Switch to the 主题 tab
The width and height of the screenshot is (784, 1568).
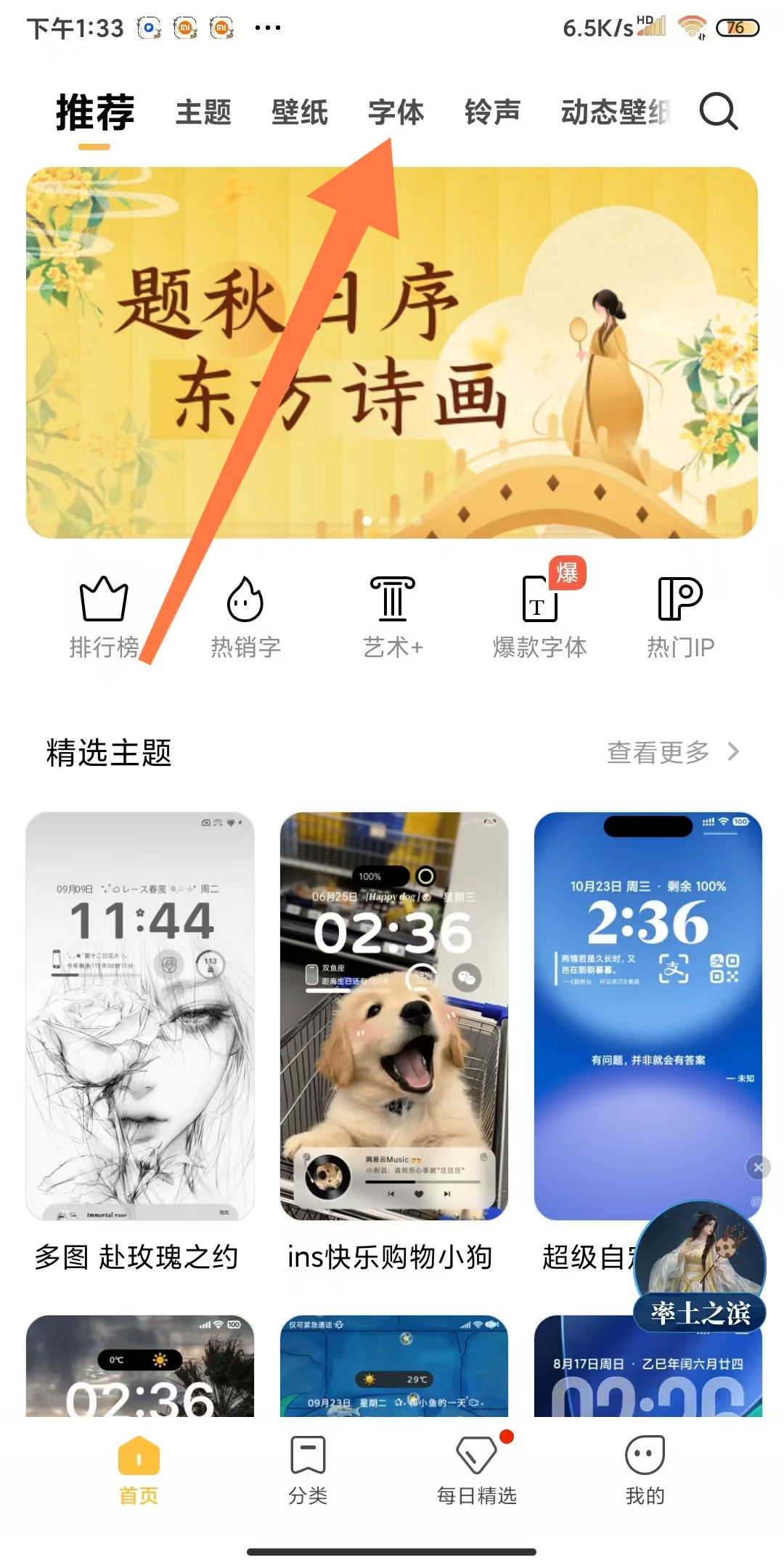(x=203, y=113)
